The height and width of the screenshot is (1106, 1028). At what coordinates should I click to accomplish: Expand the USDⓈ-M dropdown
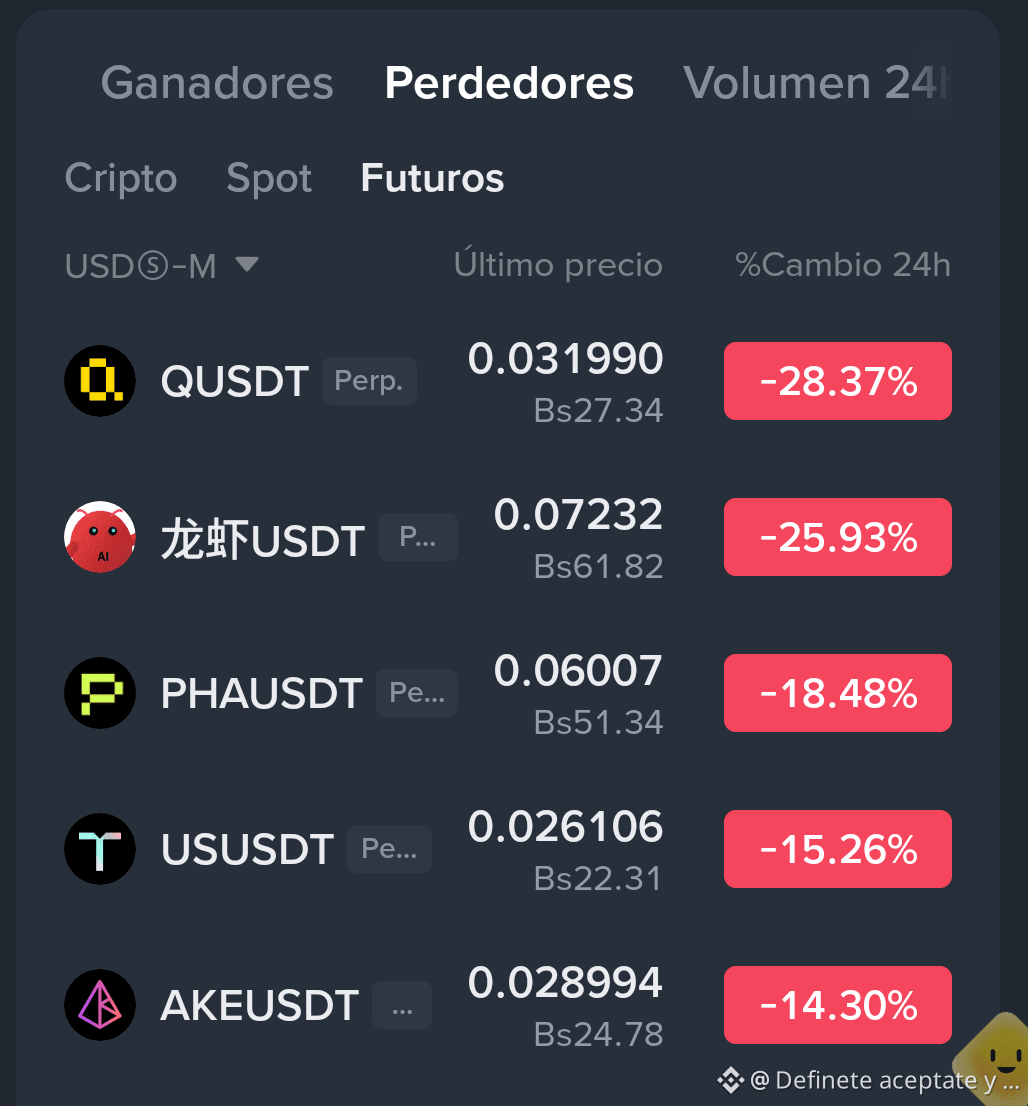(x=162, y=266)
